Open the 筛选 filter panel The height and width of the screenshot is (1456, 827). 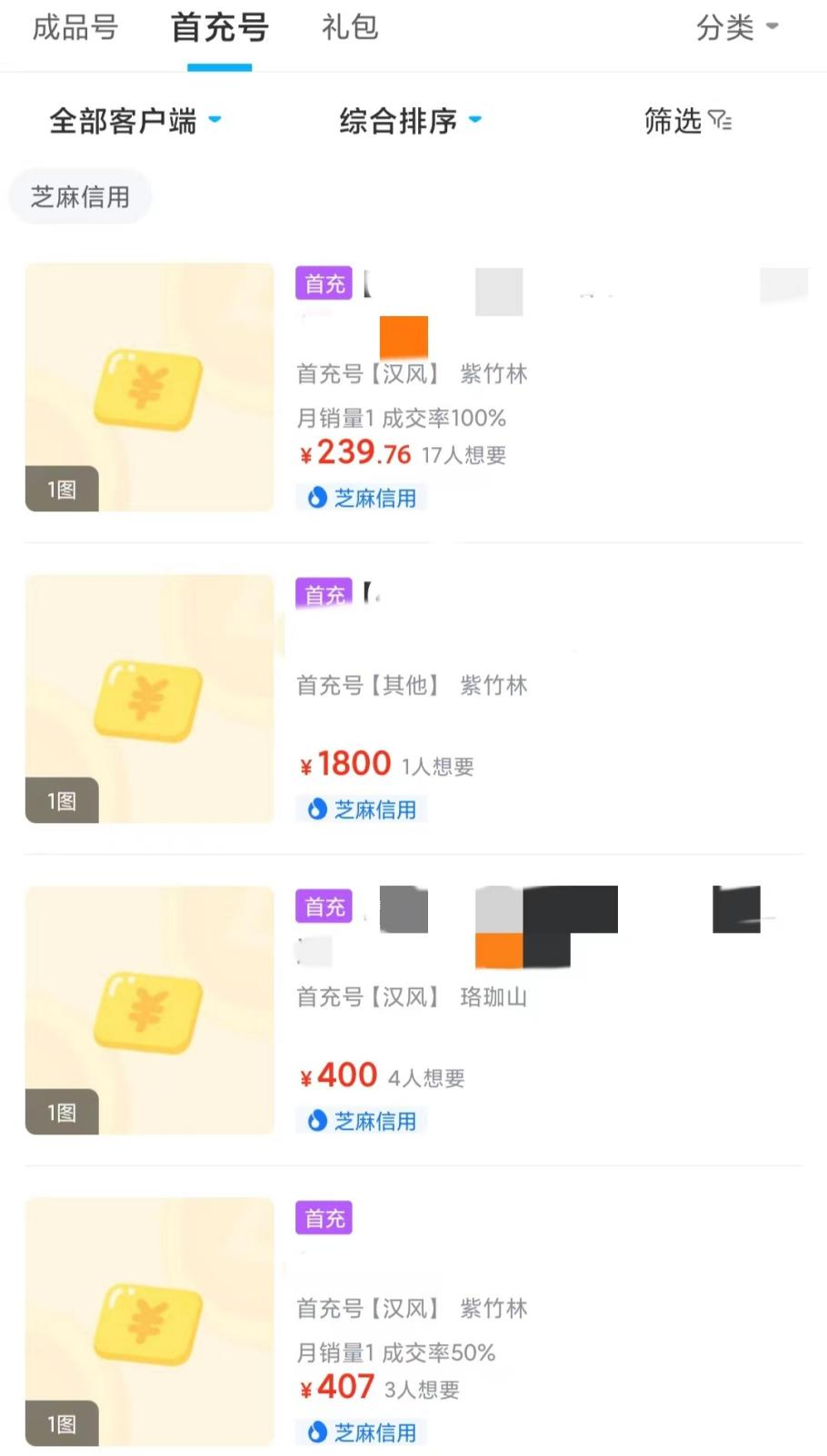tap(687, 121)
